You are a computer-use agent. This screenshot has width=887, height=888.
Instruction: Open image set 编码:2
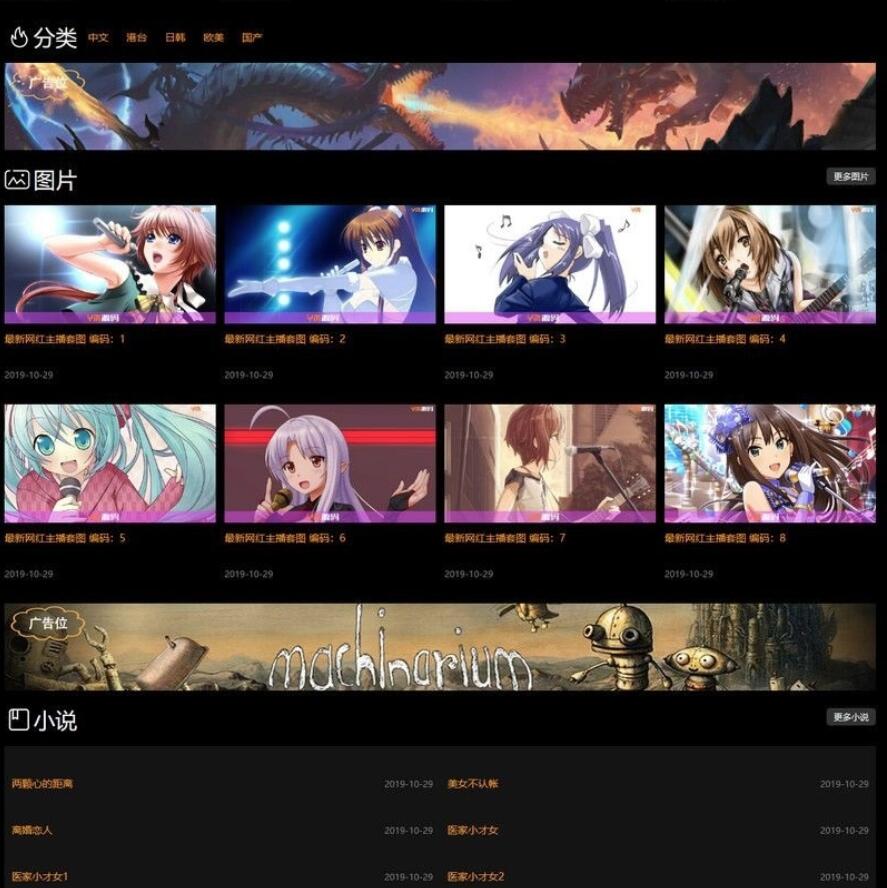330,264
